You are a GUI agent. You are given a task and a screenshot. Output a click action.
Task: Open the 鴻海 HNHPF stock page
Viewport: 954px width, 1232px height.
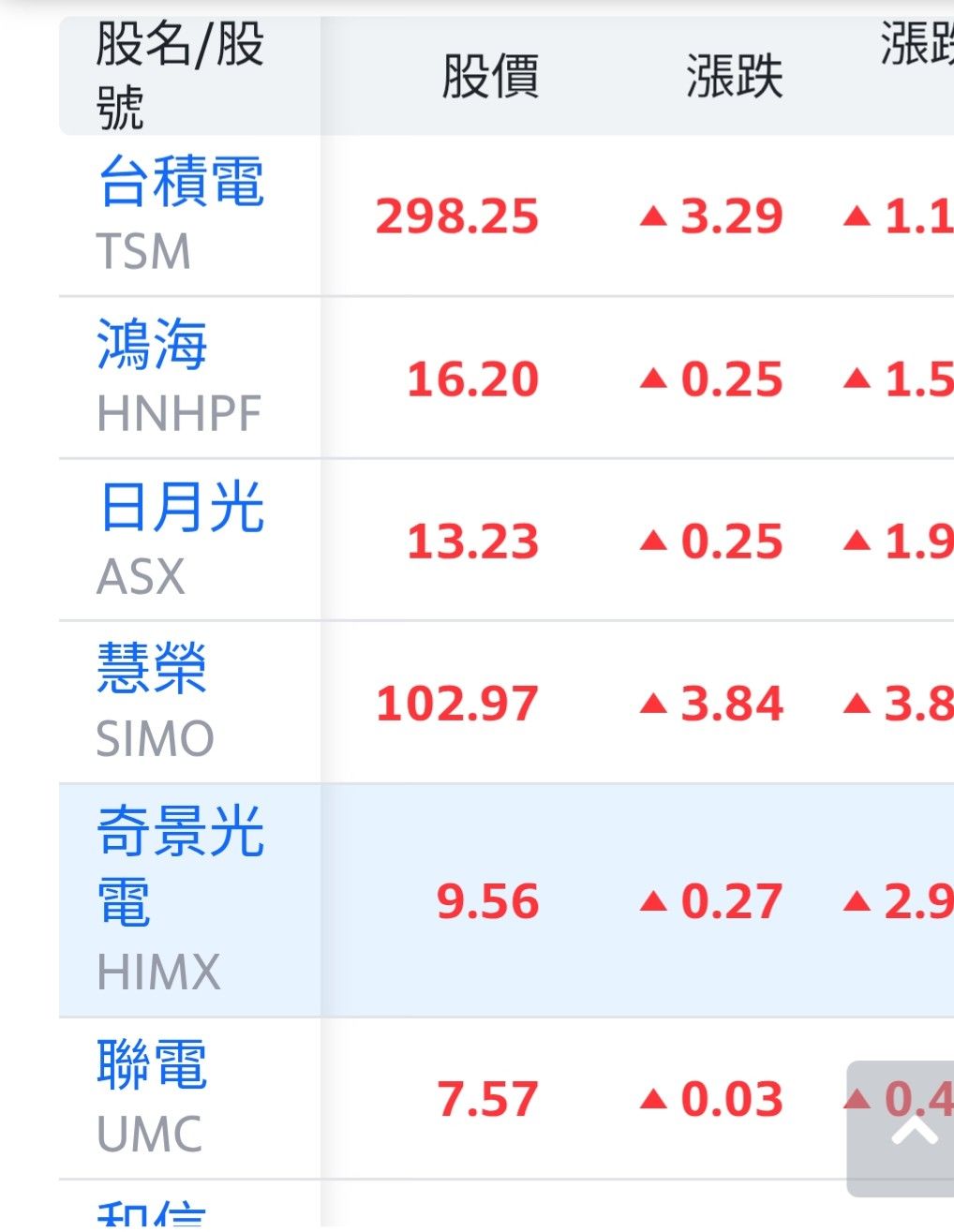click(x=152, y=345)
